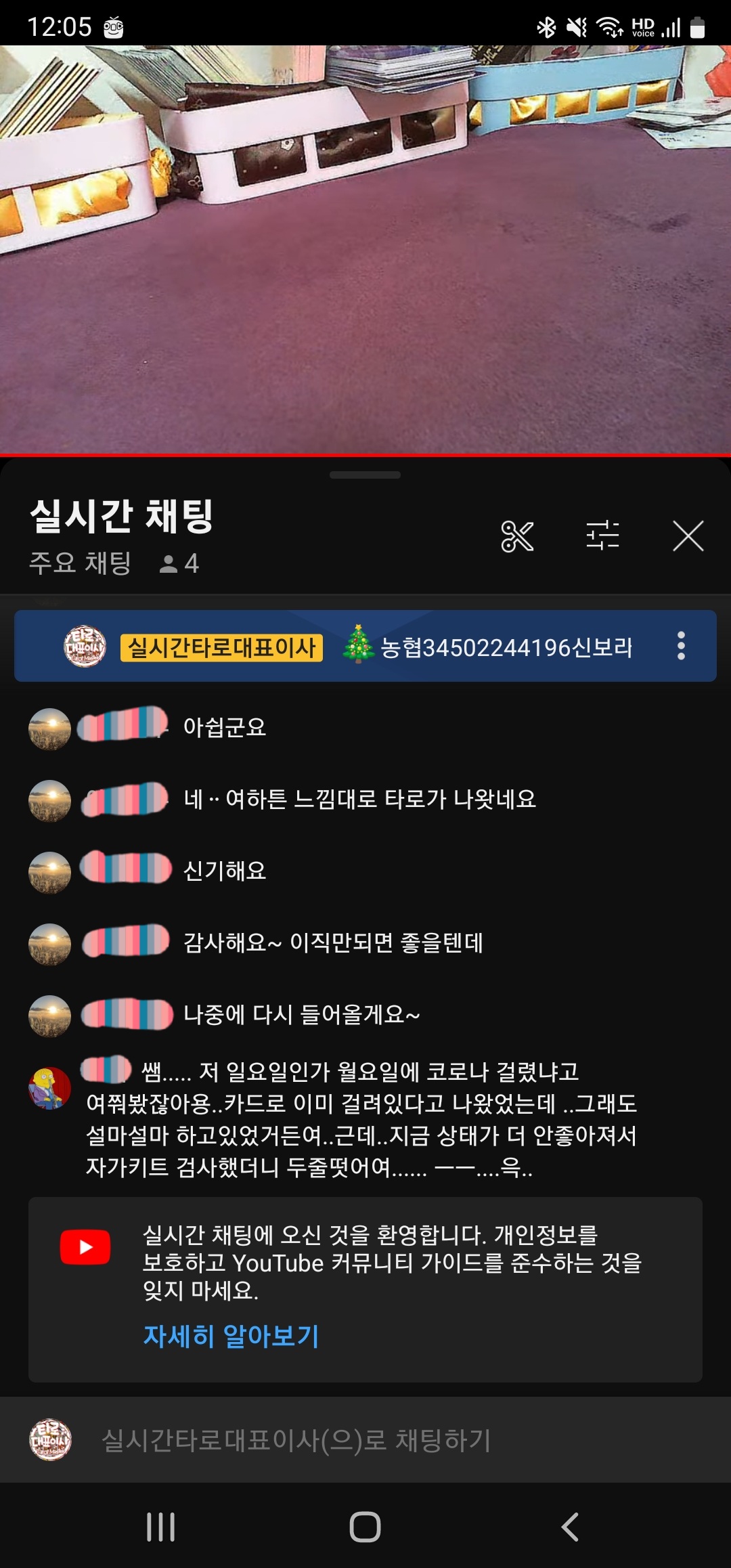Open recent apps from navigation bar

click(x=161, y=1527)
